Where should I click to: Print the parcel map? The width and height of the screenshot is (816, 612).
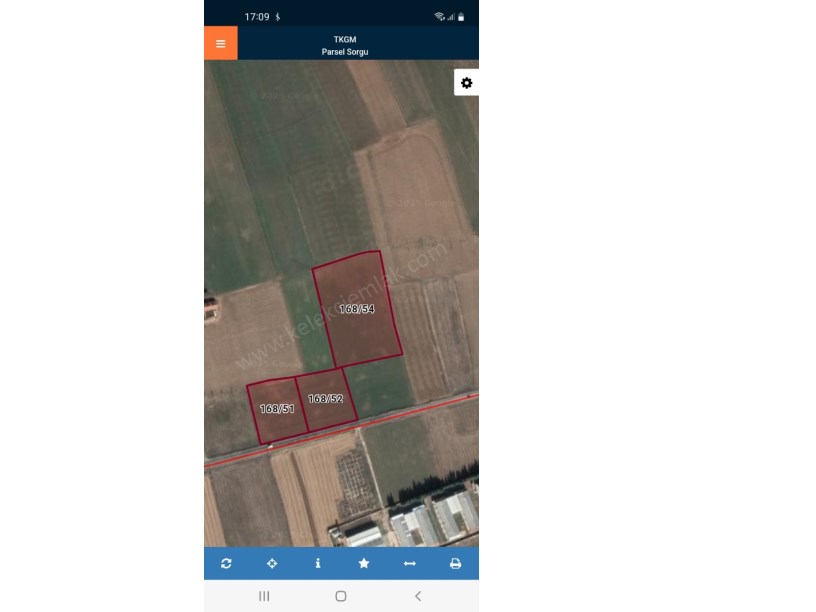tap(455, 564)
